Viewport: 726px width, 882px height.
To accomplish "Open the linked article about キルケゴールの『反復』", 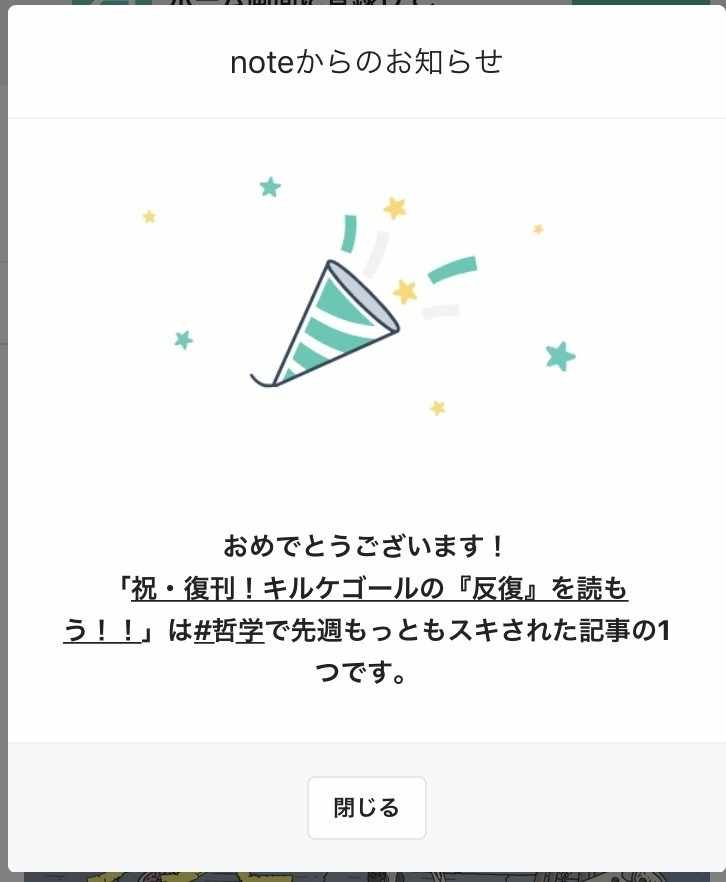I will pyautogui.click(x=378, y=590).
